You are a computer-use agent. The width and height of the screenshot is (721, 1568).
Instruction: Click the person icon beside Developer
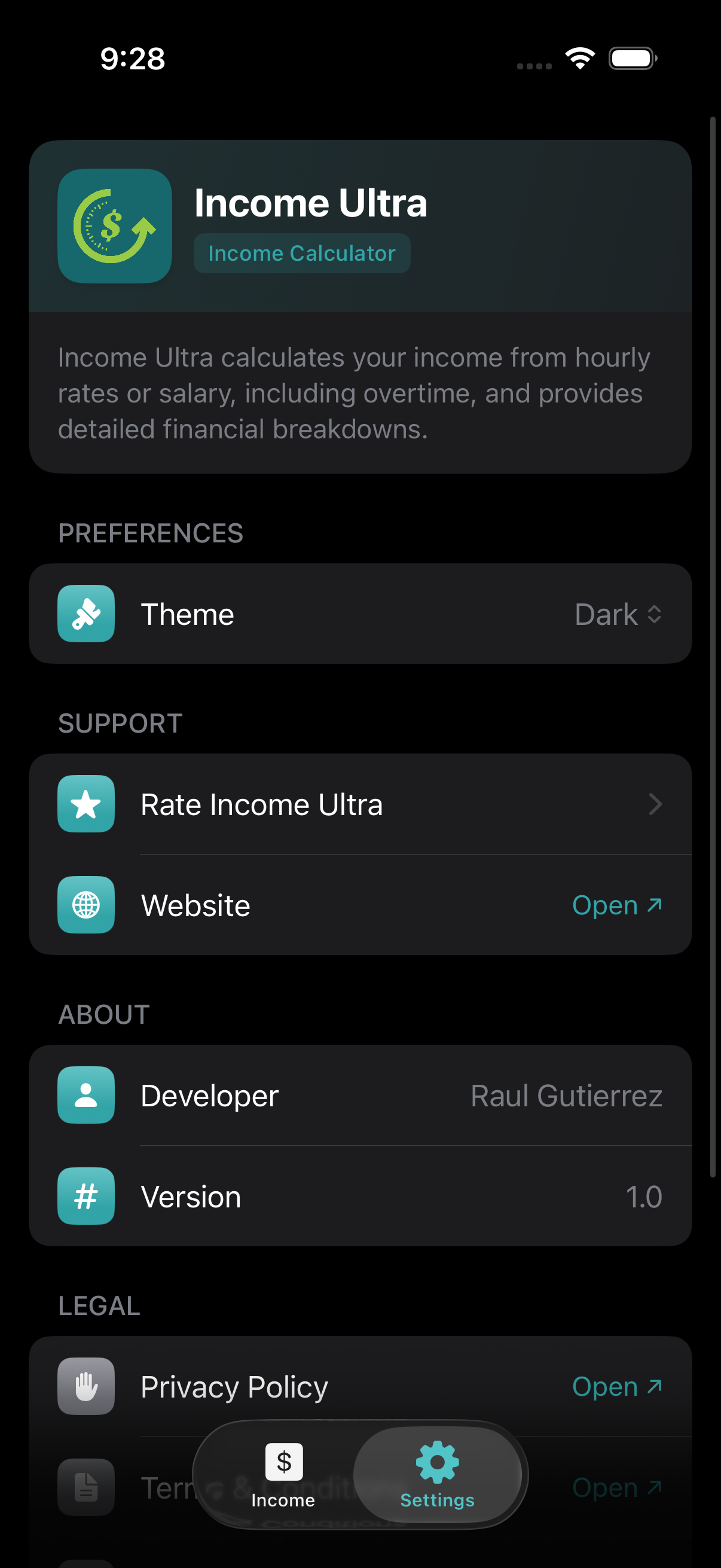tap(85, 1094)
